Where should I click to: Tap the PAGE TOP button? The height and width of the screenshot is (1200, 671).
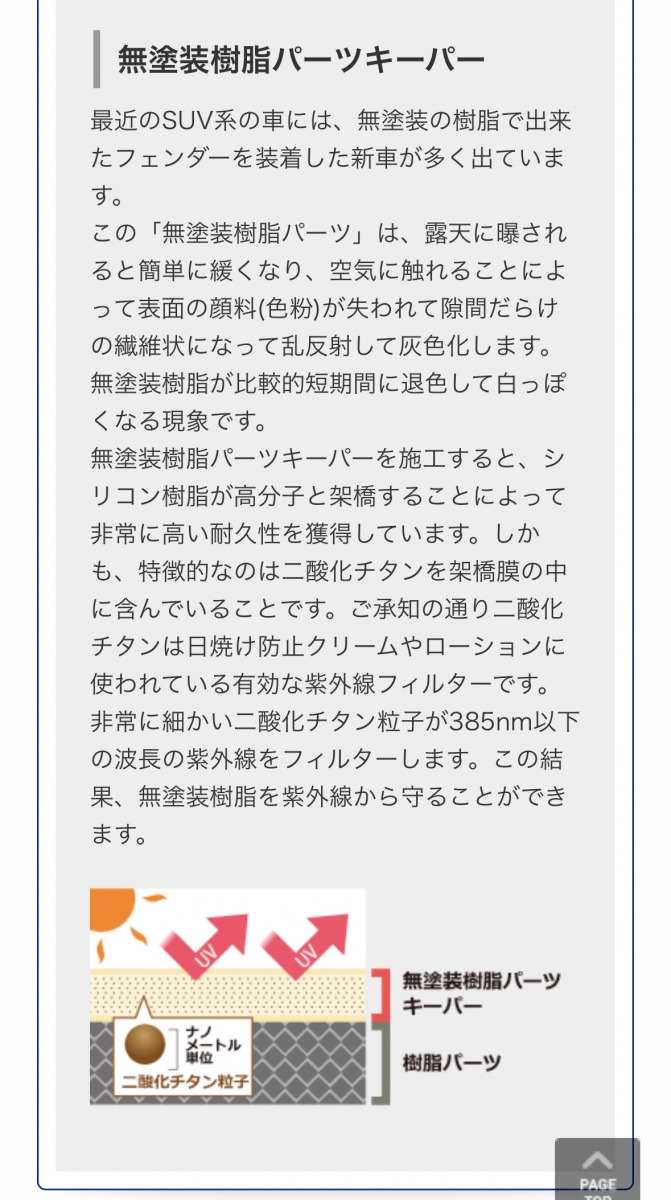click(597, 1169)
